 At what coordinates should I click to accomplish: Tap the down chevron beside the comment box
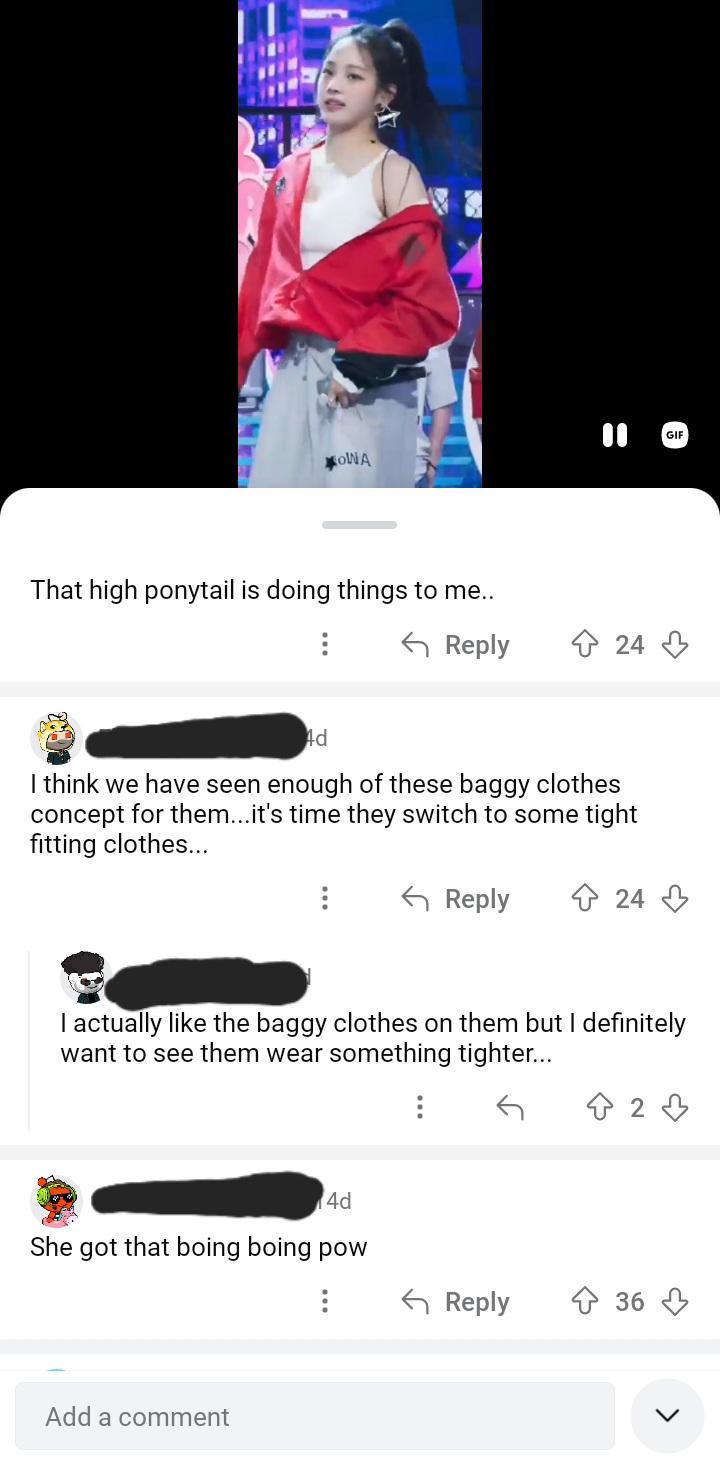[667, 1415]
